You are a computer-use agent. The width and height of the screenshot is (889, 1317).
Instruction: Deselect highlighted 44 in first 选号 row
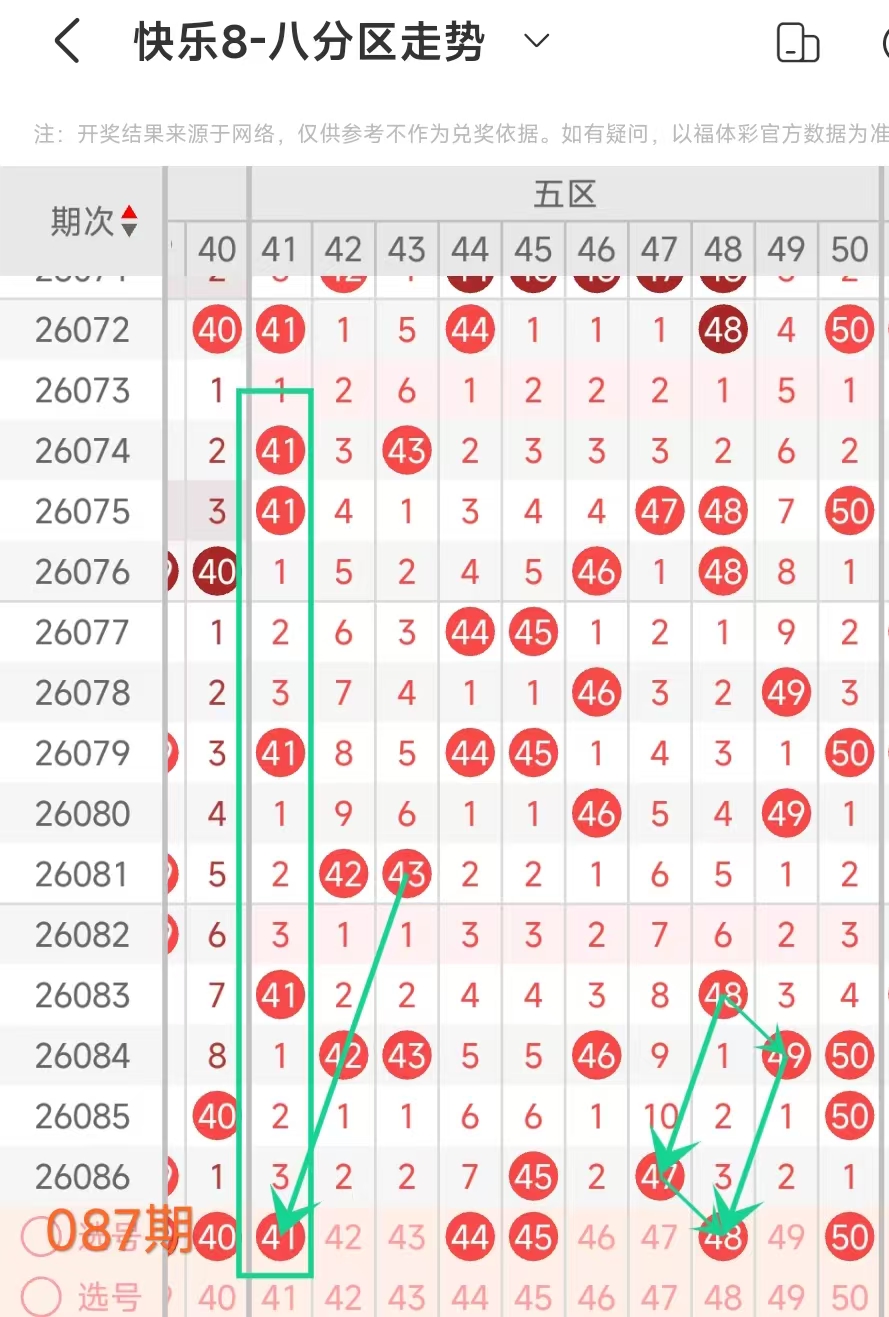469,1238
